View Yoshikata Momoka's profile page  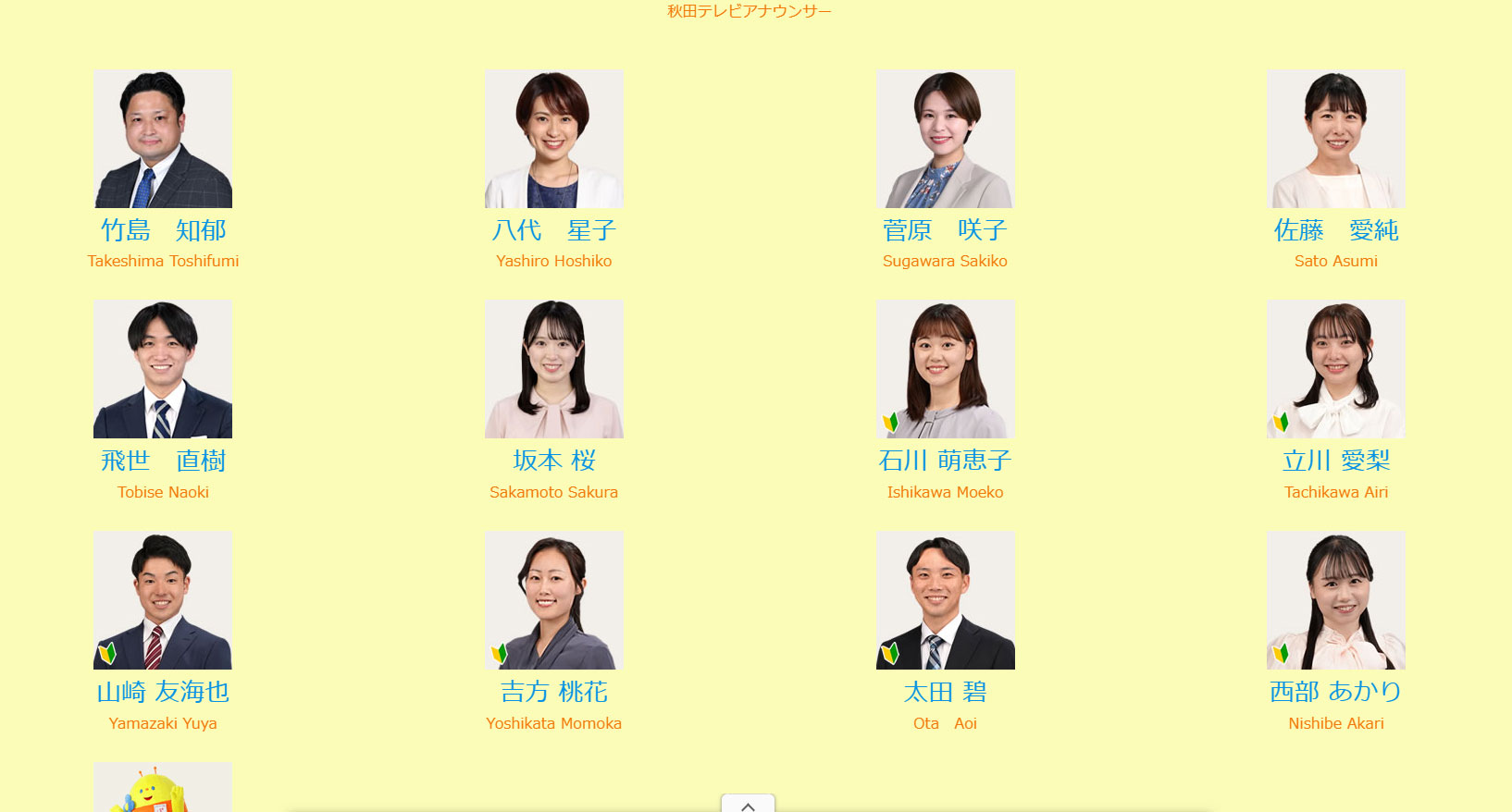pyautogui.click(x=553, y=600)
